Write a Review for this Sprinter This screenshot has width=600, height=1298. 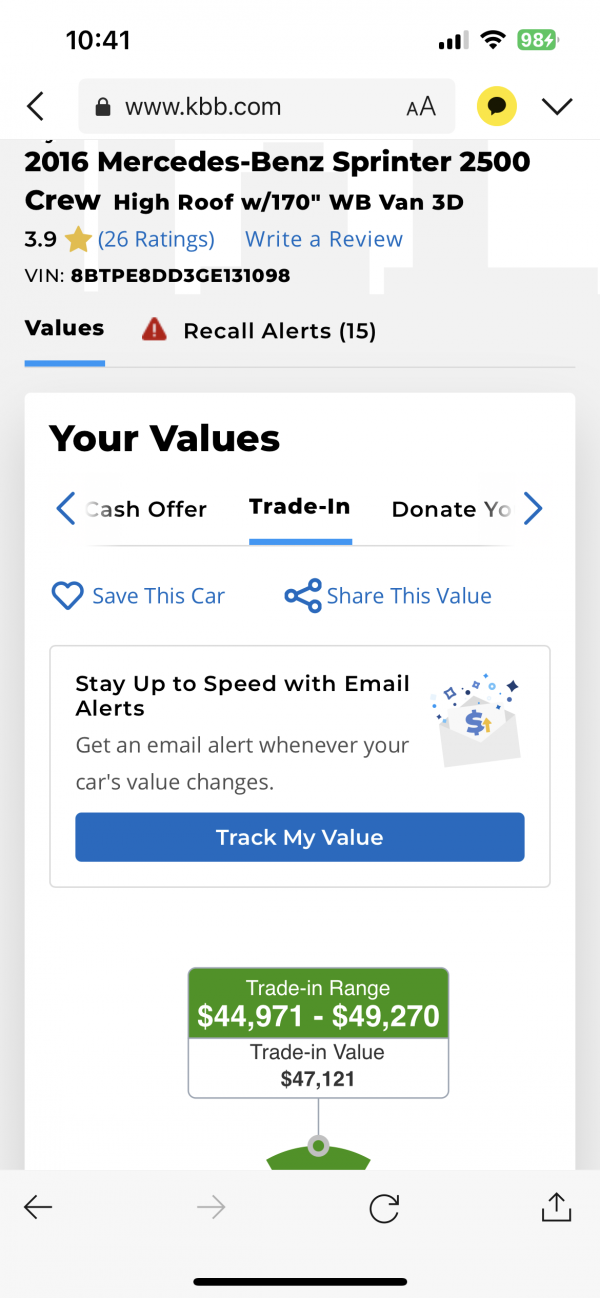[x=324, y=239]
